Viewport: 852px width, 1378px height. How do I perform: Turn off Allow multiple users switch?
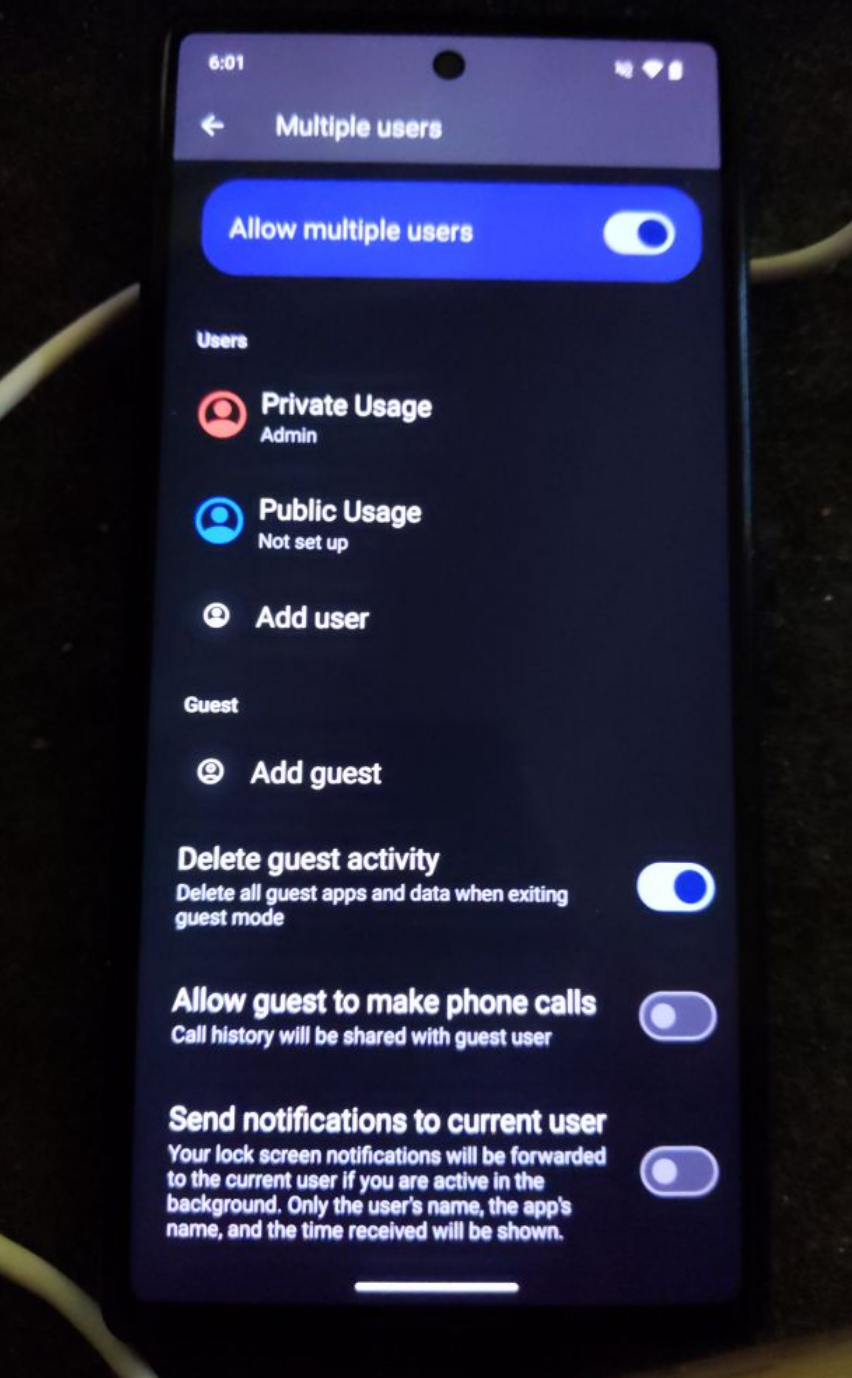[639, 233]
